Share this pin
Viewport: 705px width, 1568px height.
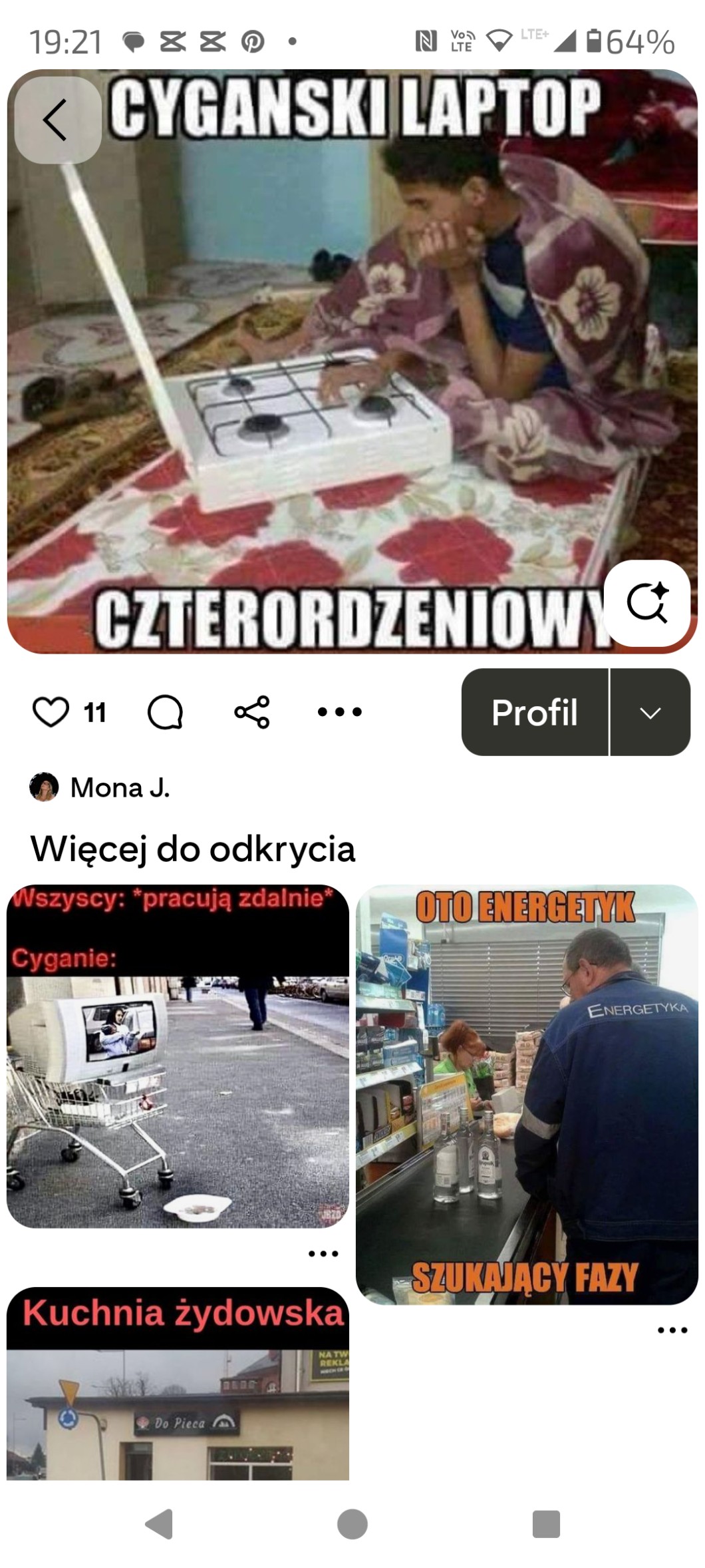(252, 712)
